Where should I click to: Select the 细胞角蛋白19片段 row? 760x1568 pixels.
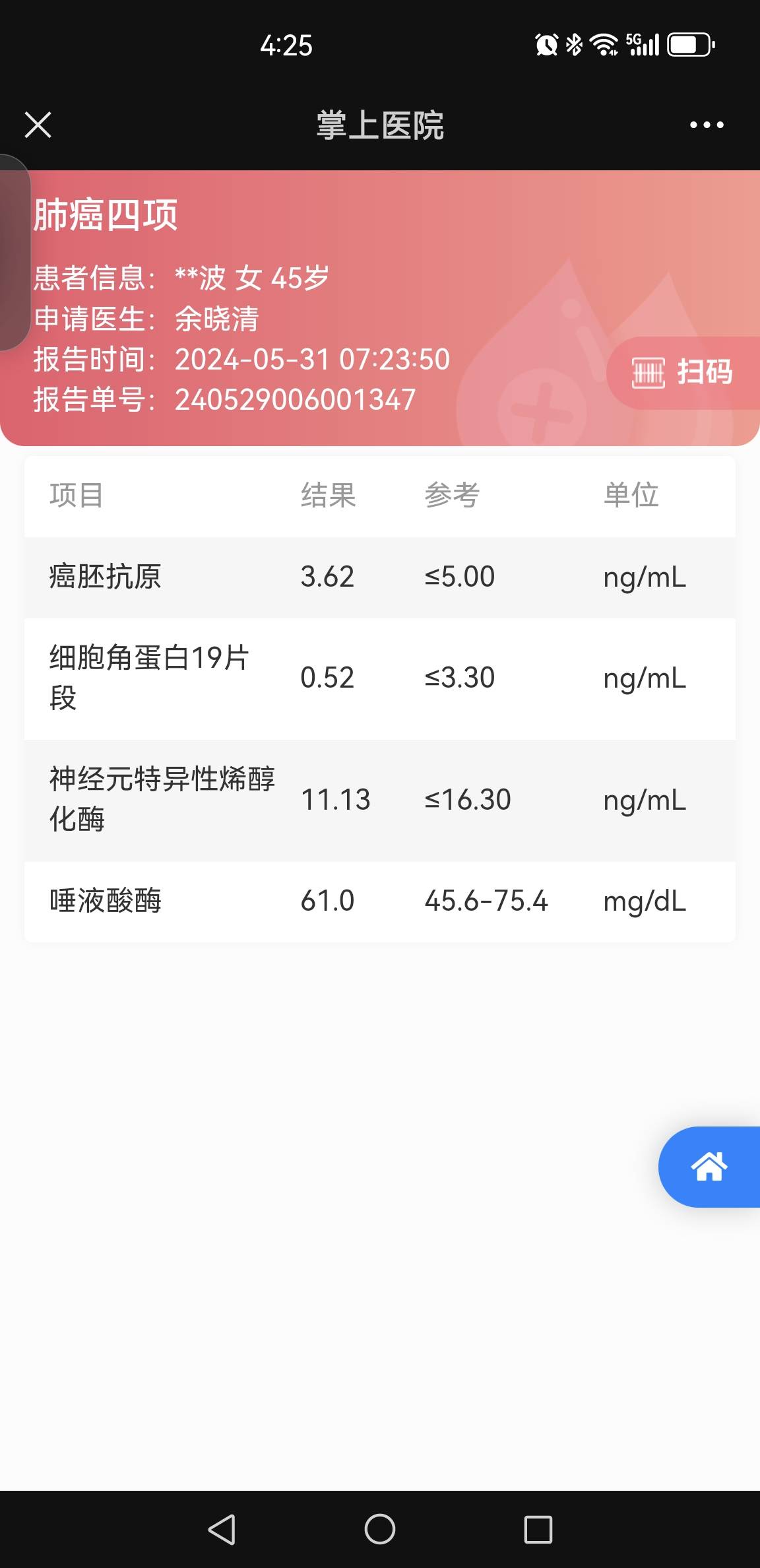(379, 677)
